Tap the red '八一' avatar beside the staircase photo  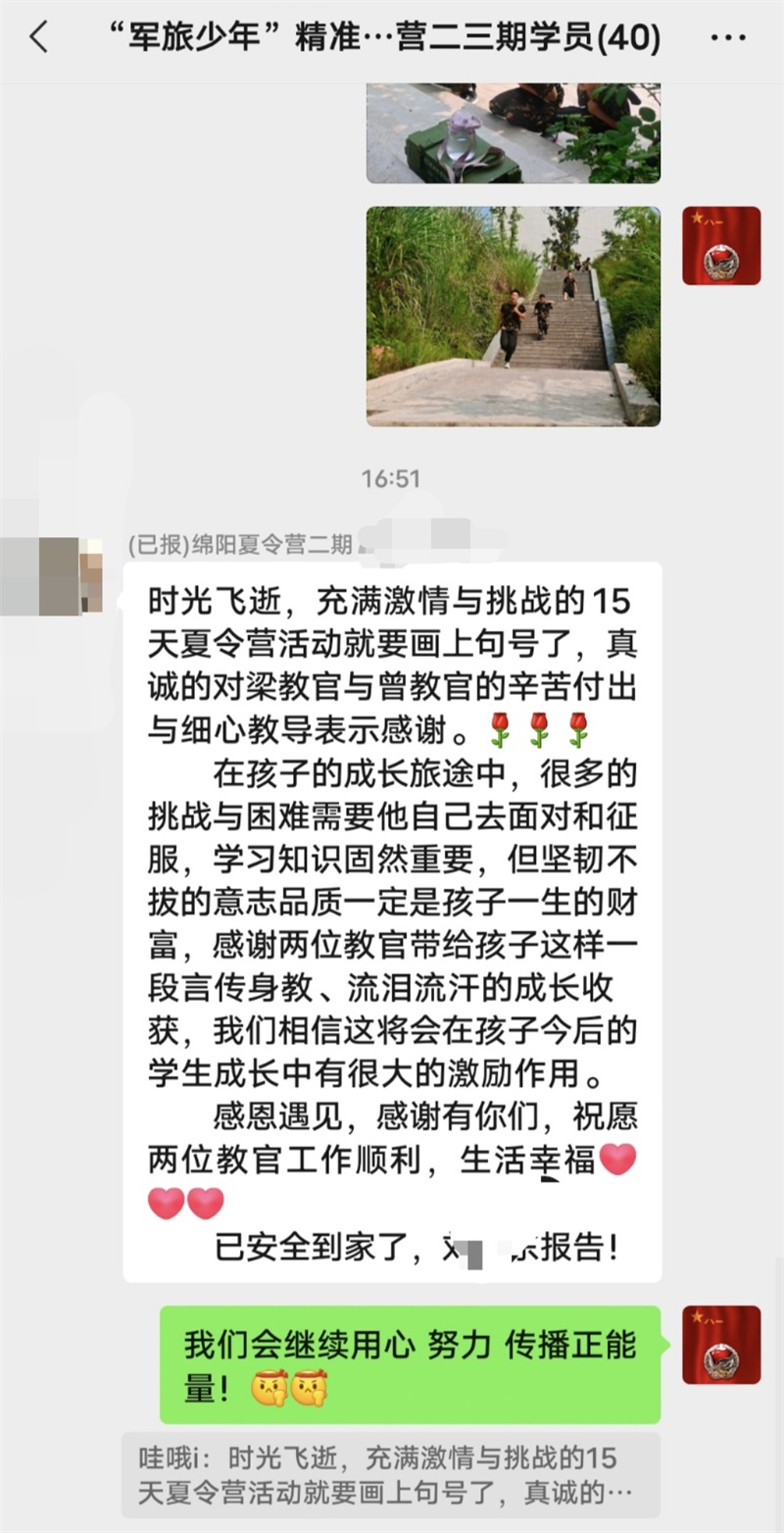click(721, 244)
